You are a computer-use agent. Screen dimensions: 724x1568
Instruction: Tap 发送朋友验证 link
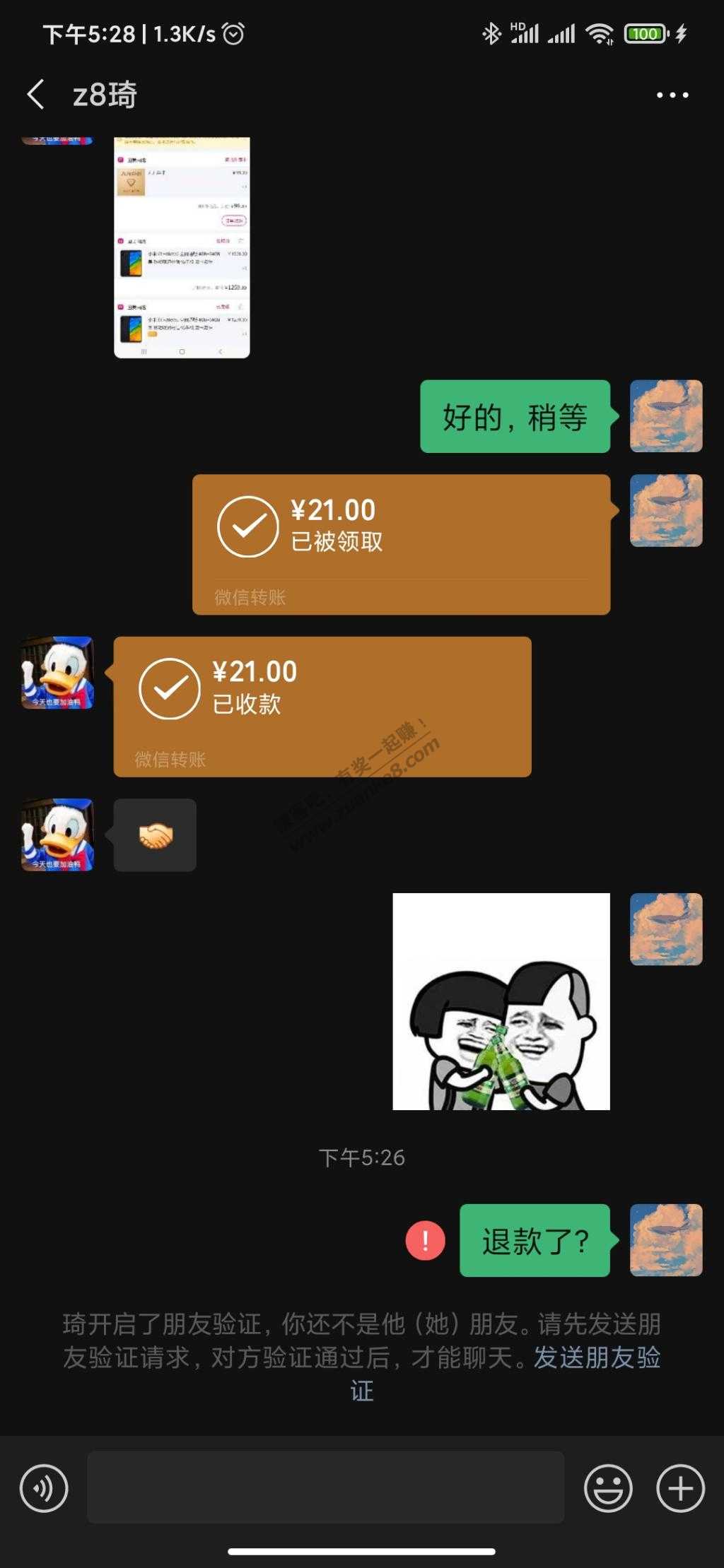[596, 1357]
